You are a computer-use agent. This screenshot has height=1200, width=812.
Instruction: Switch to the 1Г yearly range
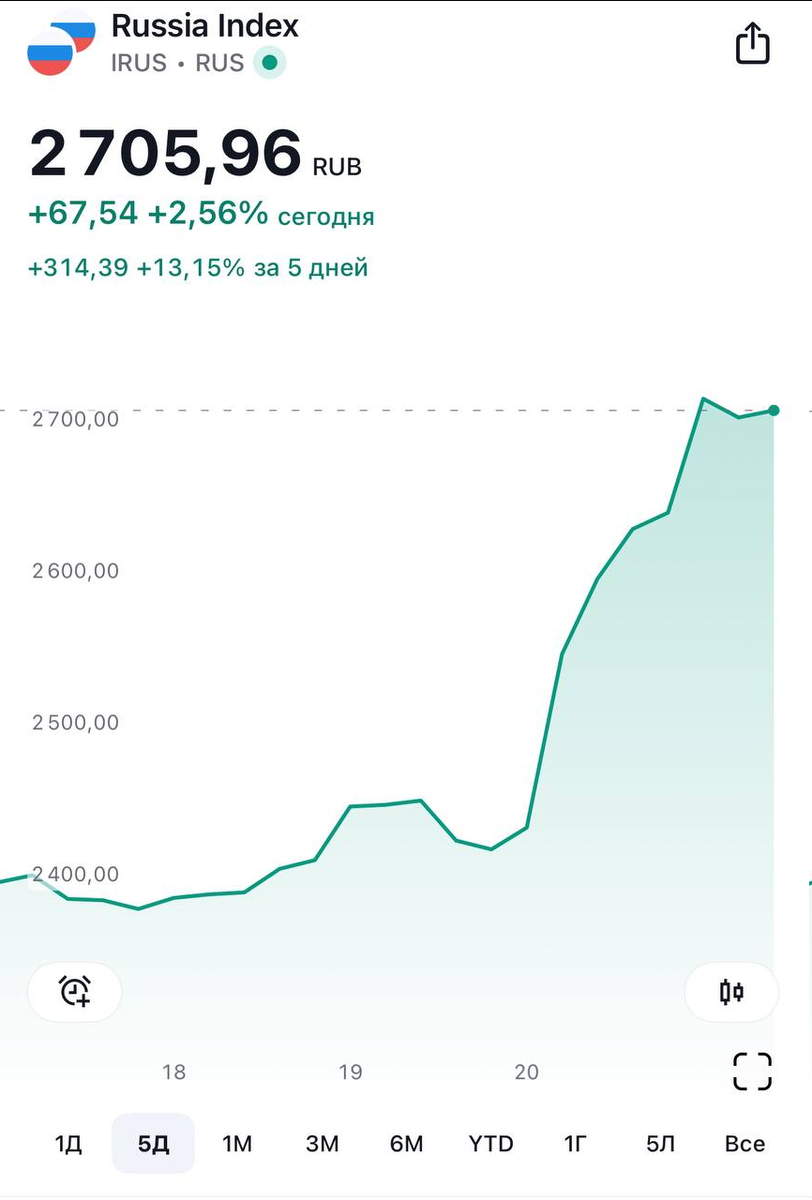(x=575, y=1143)
